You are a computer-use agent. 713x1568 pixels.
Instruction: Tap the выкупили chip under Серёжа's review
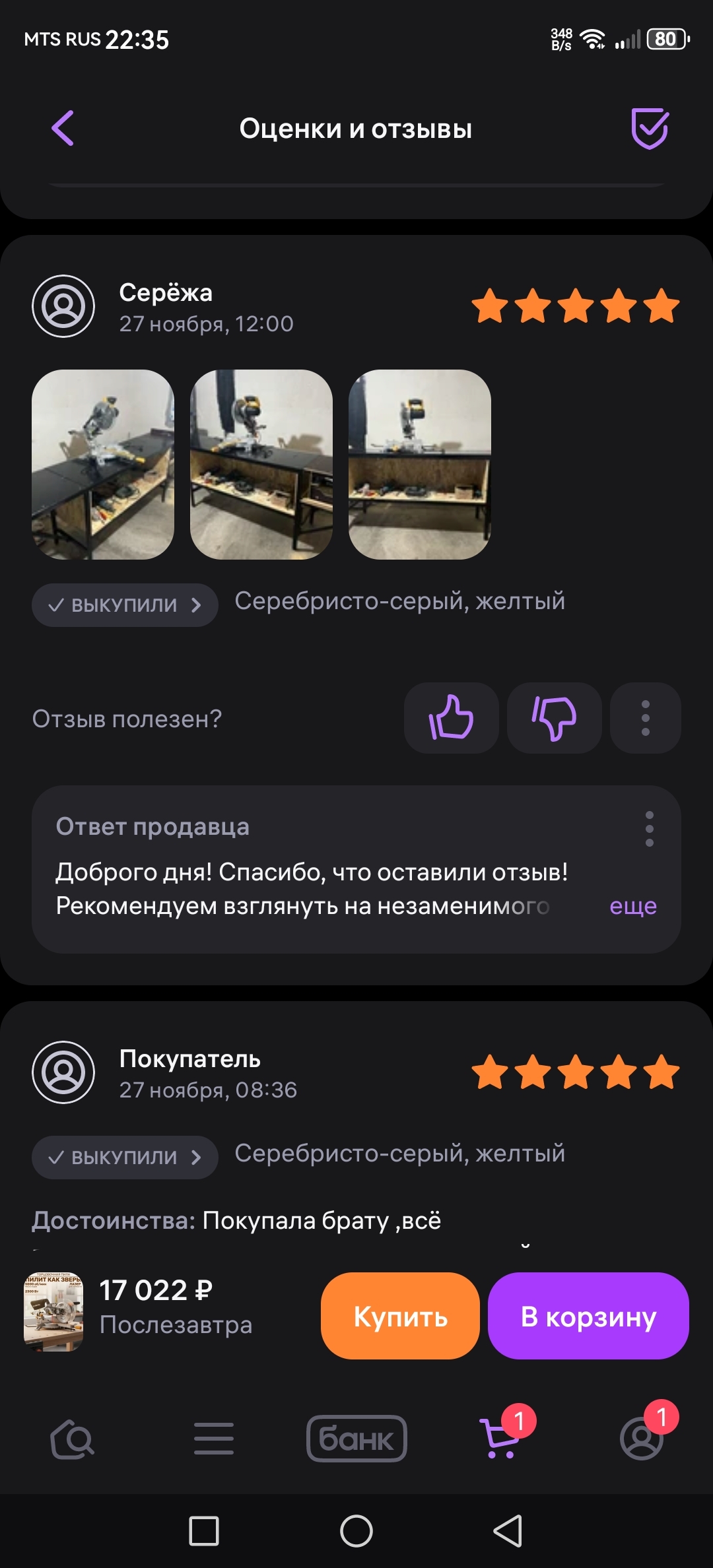click(125, 604)
